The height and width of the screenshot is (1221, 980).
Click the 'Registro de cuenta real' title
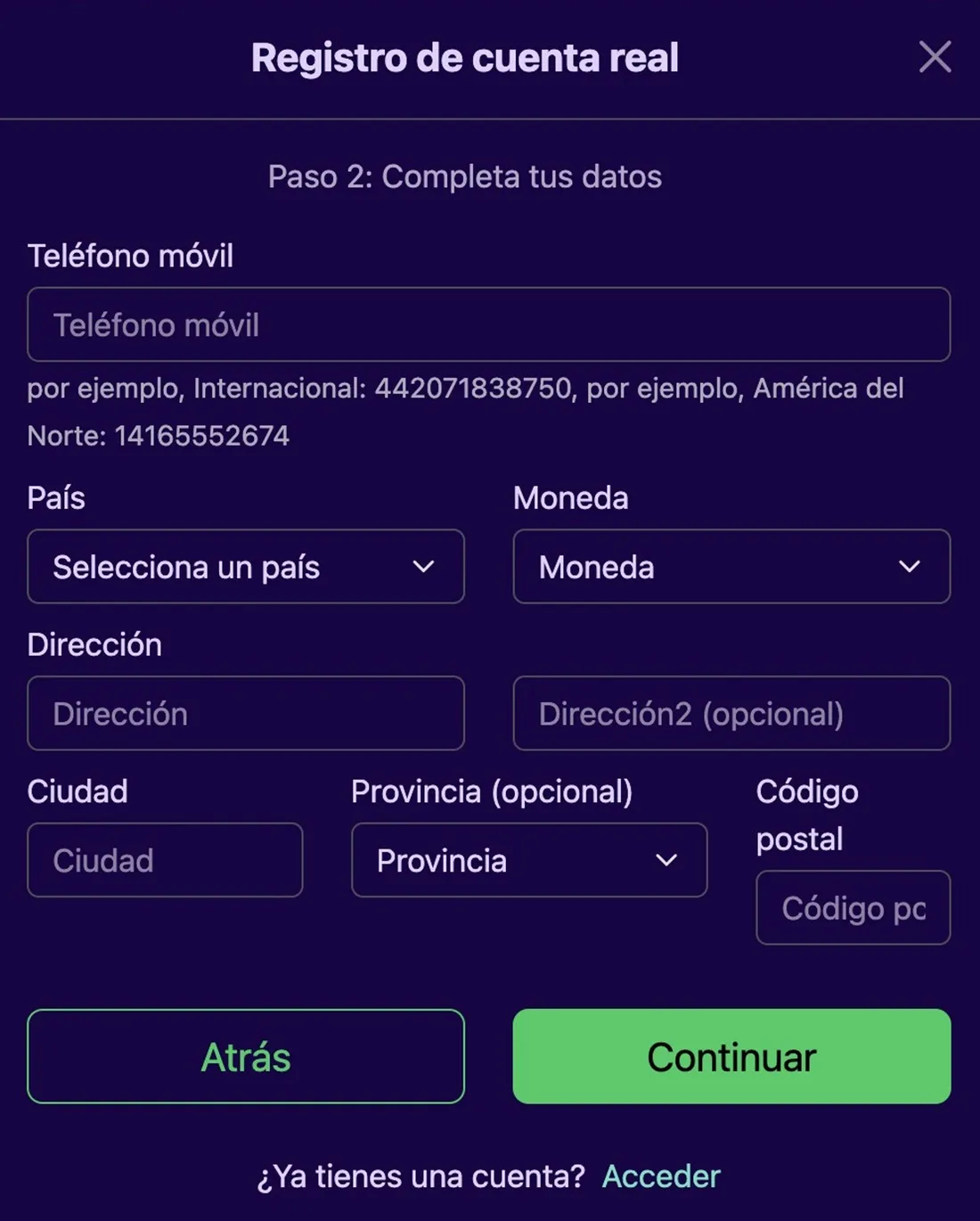[x=465, y=57]
